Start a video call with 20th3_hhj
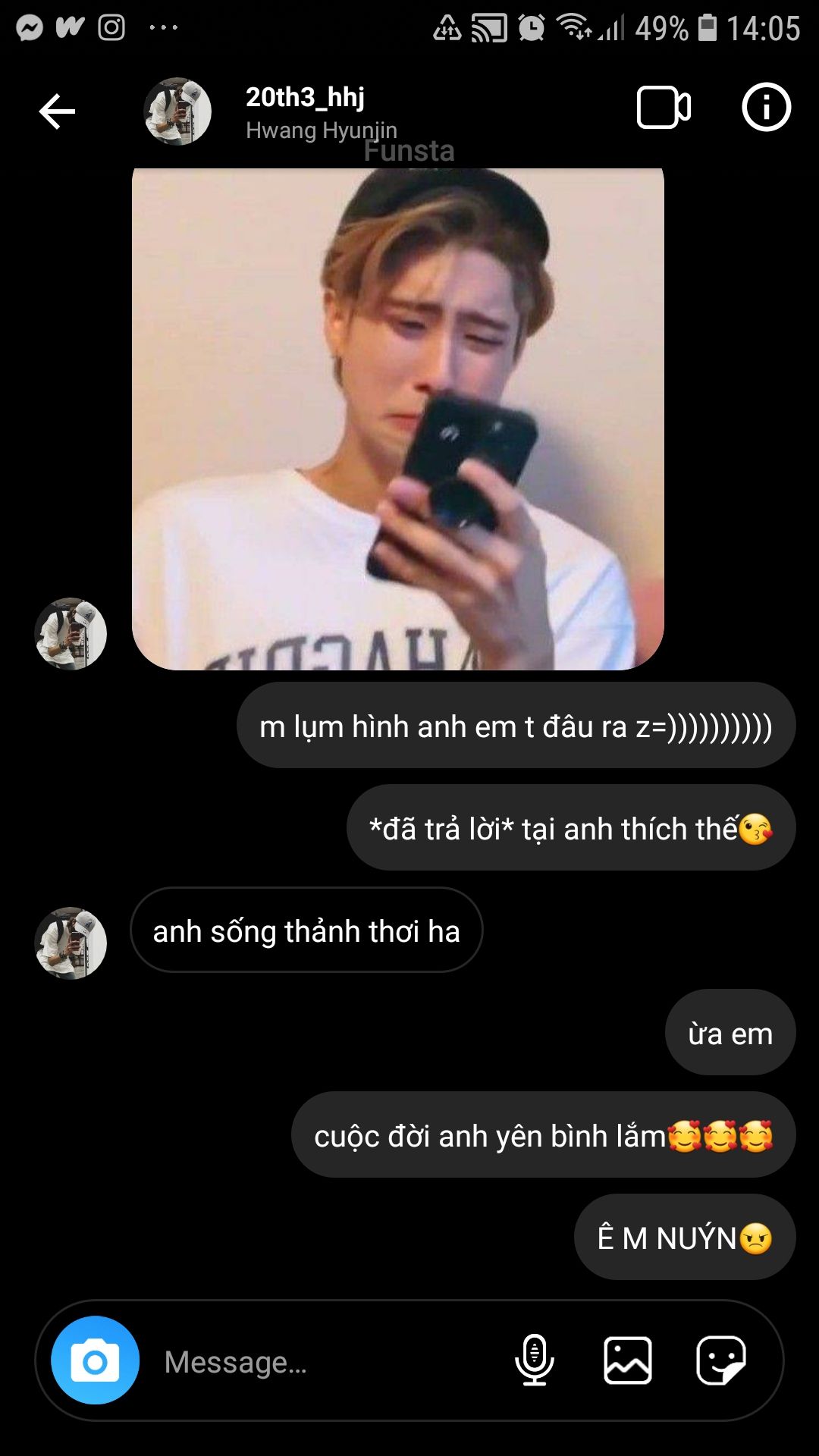Image resolution: width=819 pixels, height=1456 pixels. 664,108
